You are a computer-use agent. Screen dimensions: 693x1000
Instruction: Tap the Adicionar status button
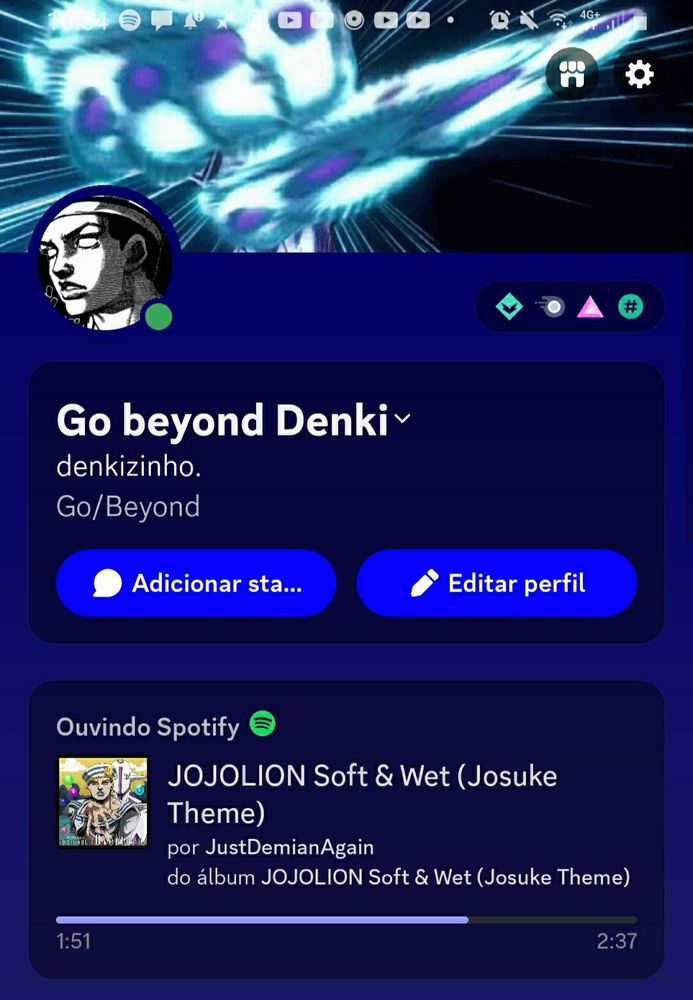click(196, 583)
